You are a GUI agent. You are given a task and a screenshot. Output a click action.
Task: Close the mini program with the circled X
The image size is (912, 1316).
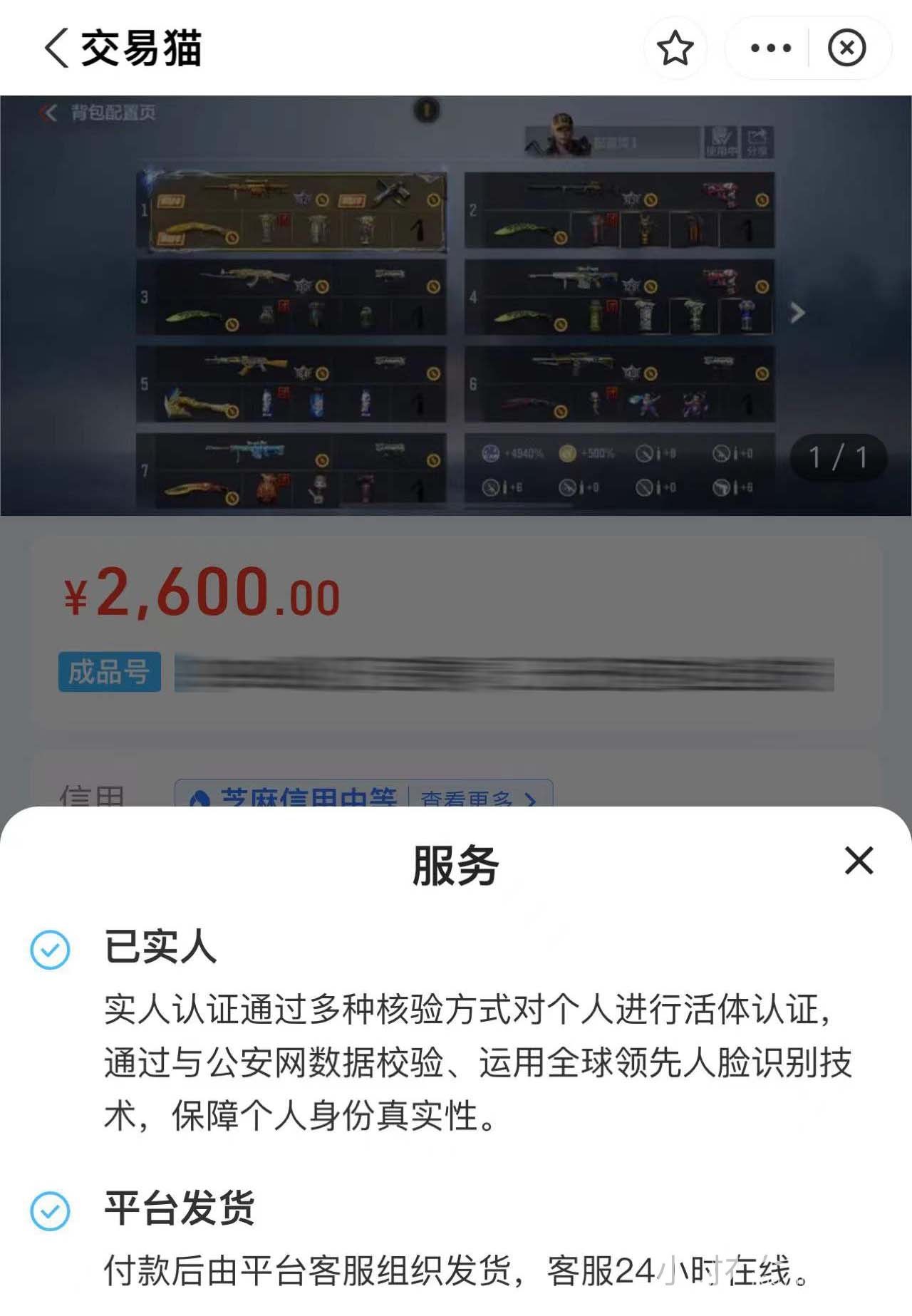(x=846, y=48)
